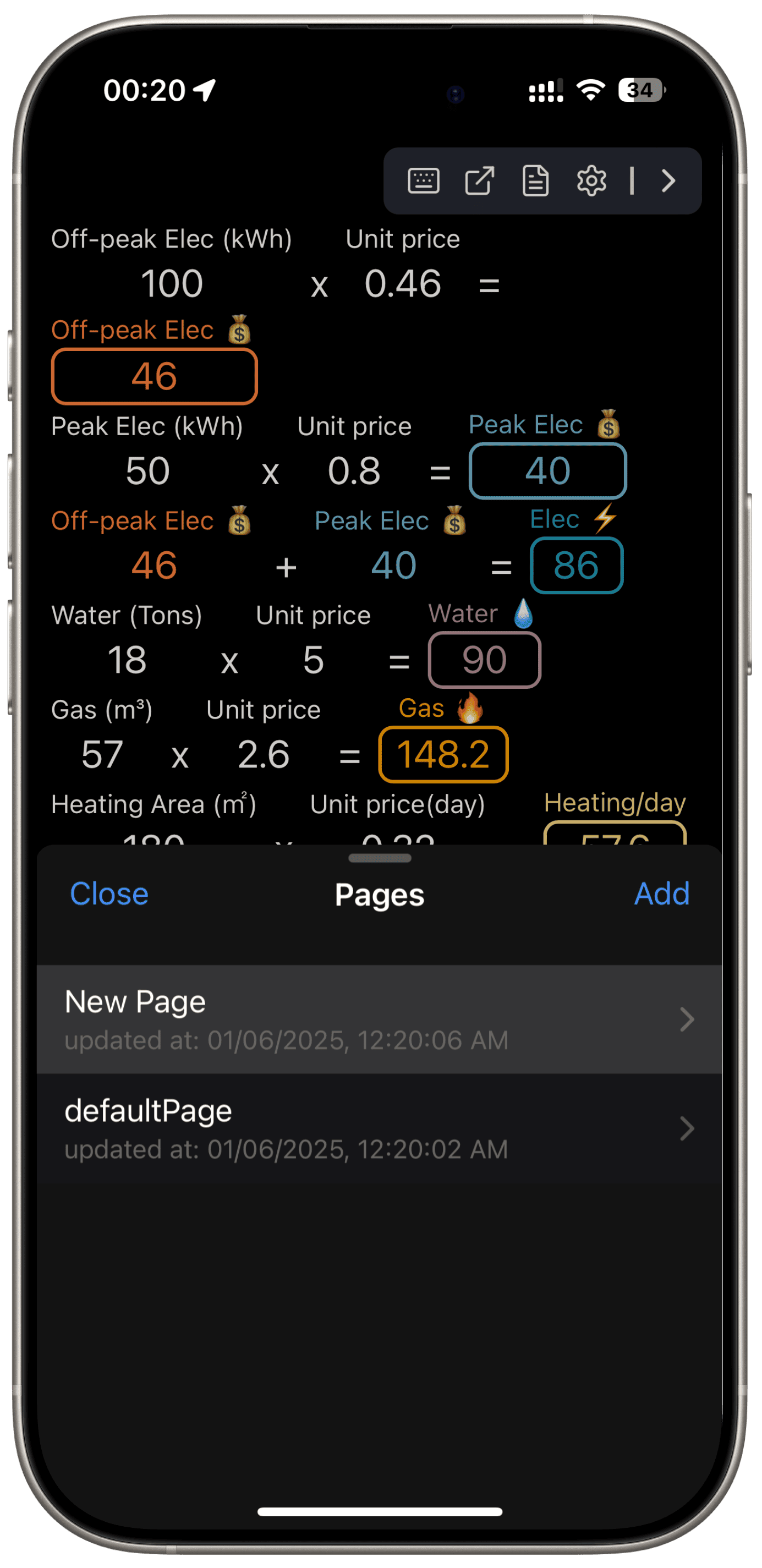Open settings gear in the toolbar
Viewport: 762px width, 1568px height.
(x=591, y=181)
